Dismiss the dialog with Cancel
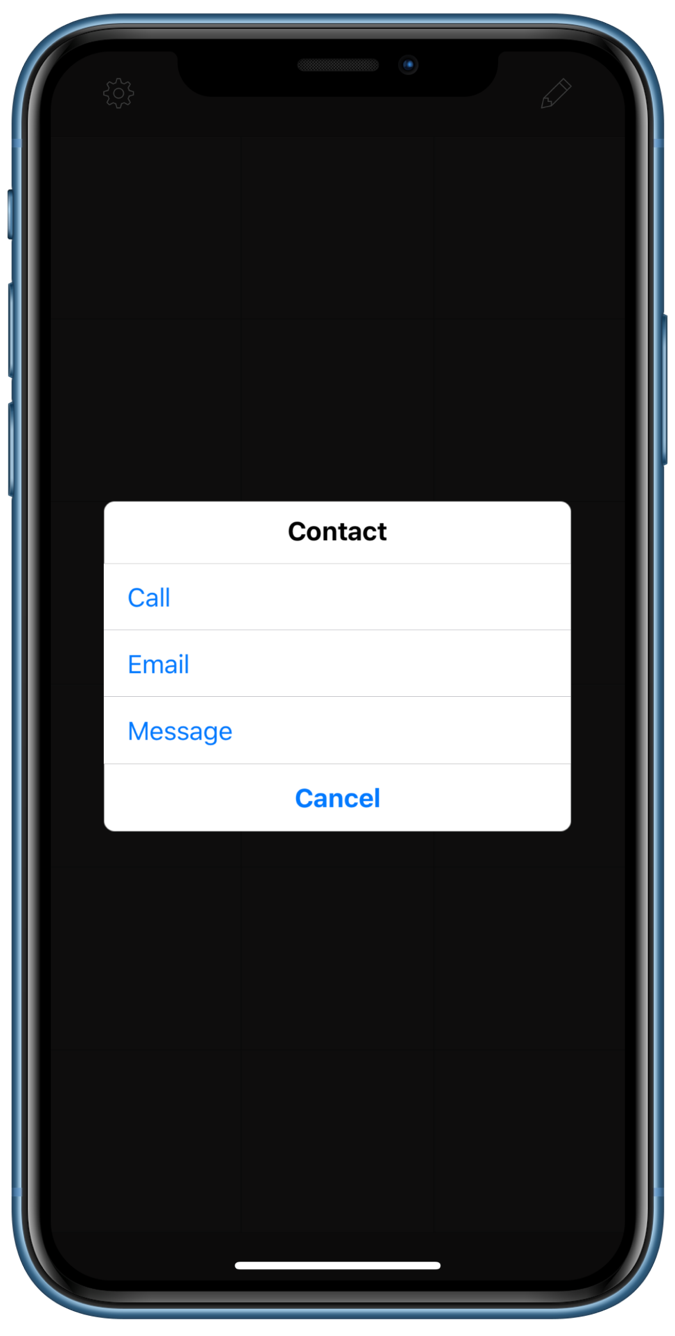Viewport: 675px width, 1336px height. tap(337, 798)
